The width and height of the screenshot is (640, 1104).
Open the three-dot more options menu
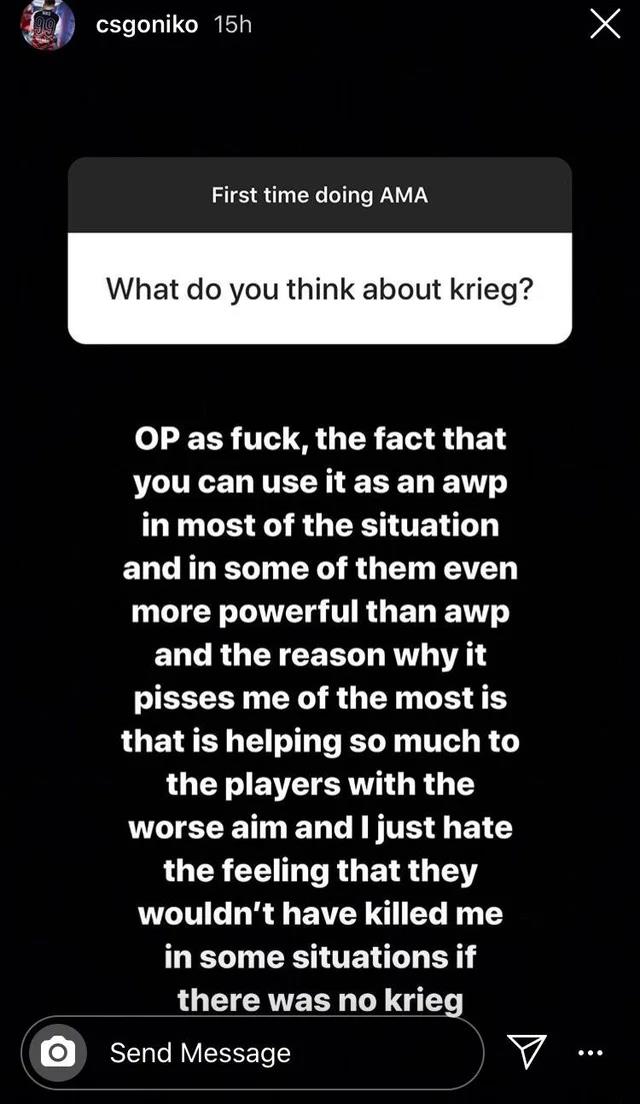(x=591, y=1052)
